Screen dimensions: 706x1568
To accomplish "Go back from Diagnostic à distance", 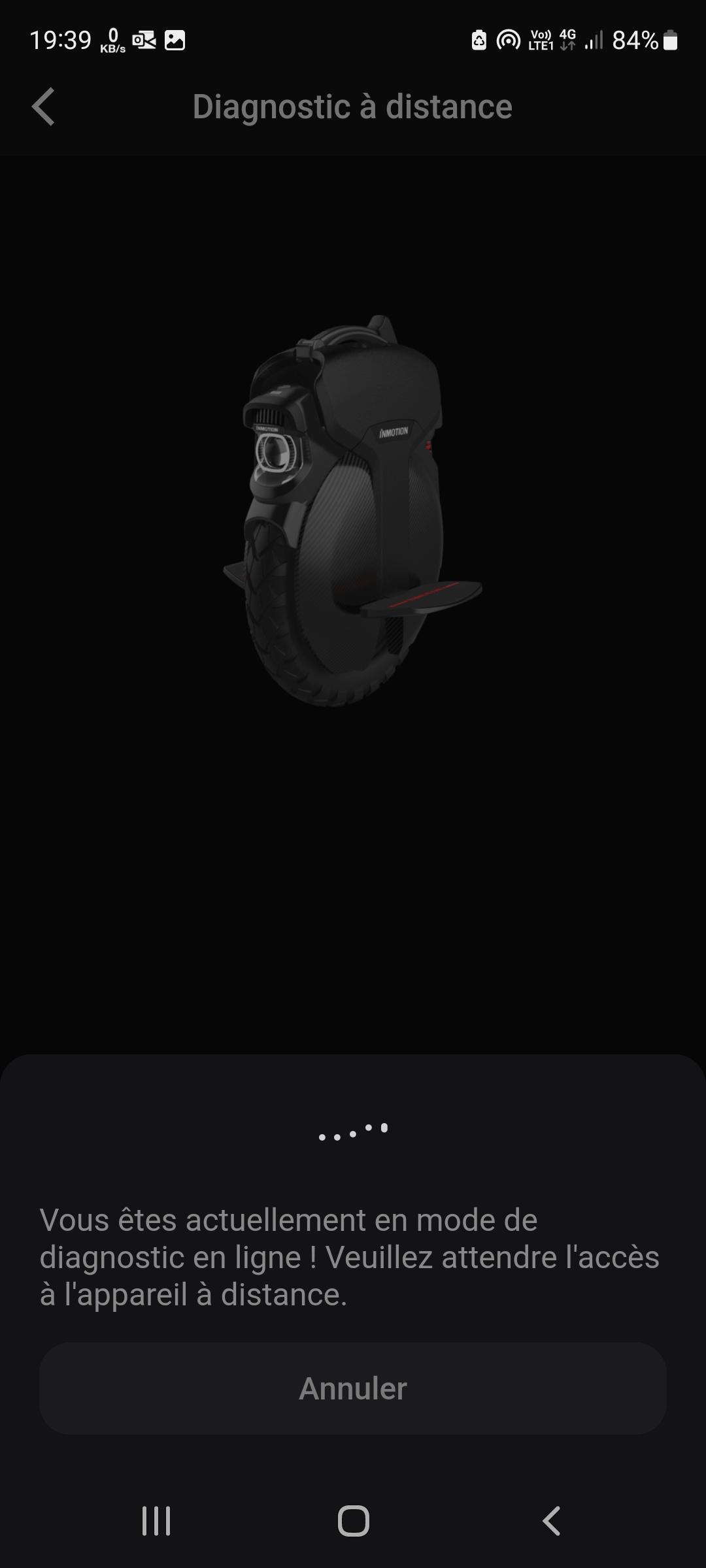I will [43, 106].
